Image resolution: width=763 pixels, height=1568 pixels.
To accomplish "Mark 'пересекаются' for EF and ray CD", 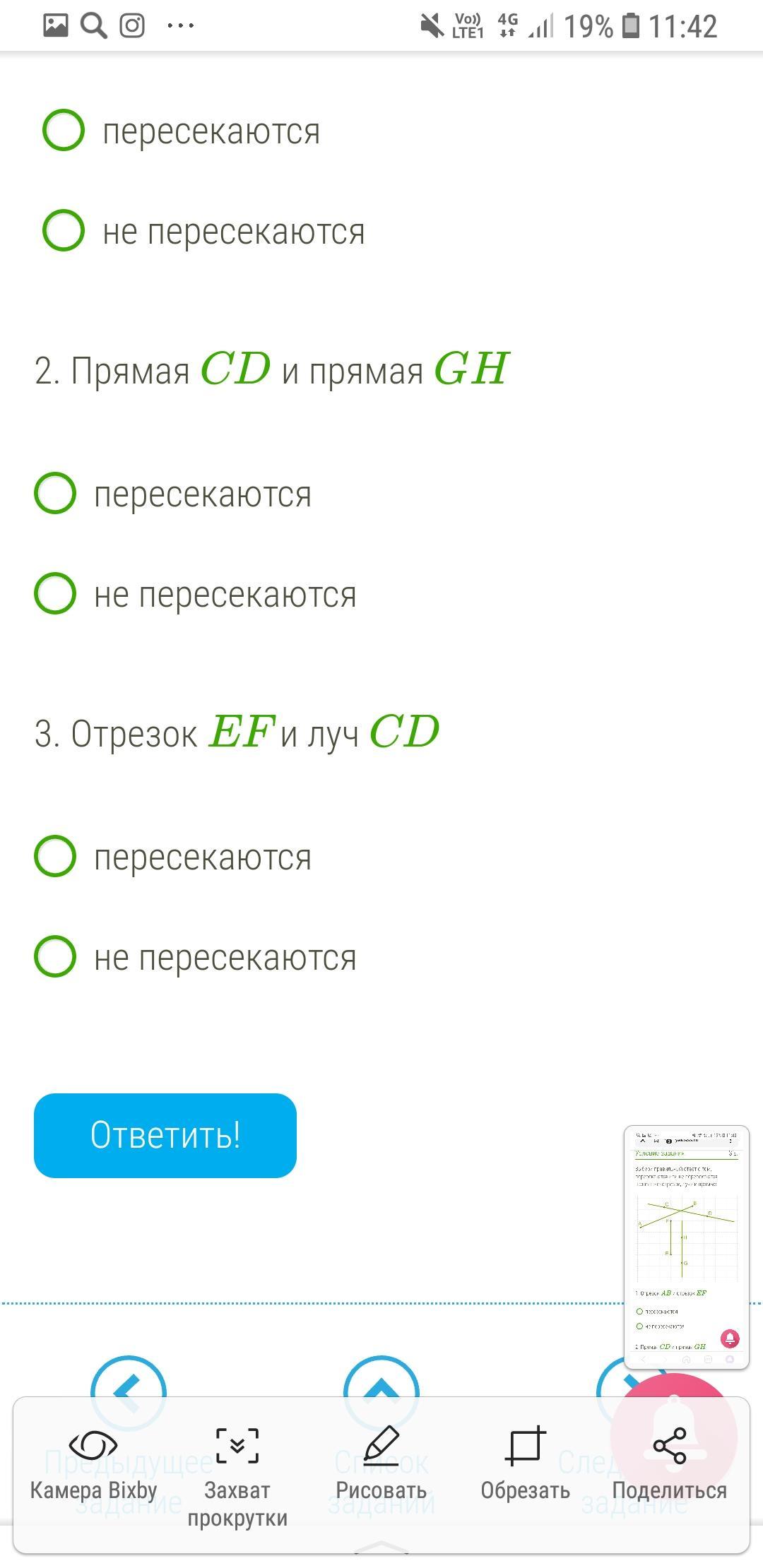I will (55, 857).
